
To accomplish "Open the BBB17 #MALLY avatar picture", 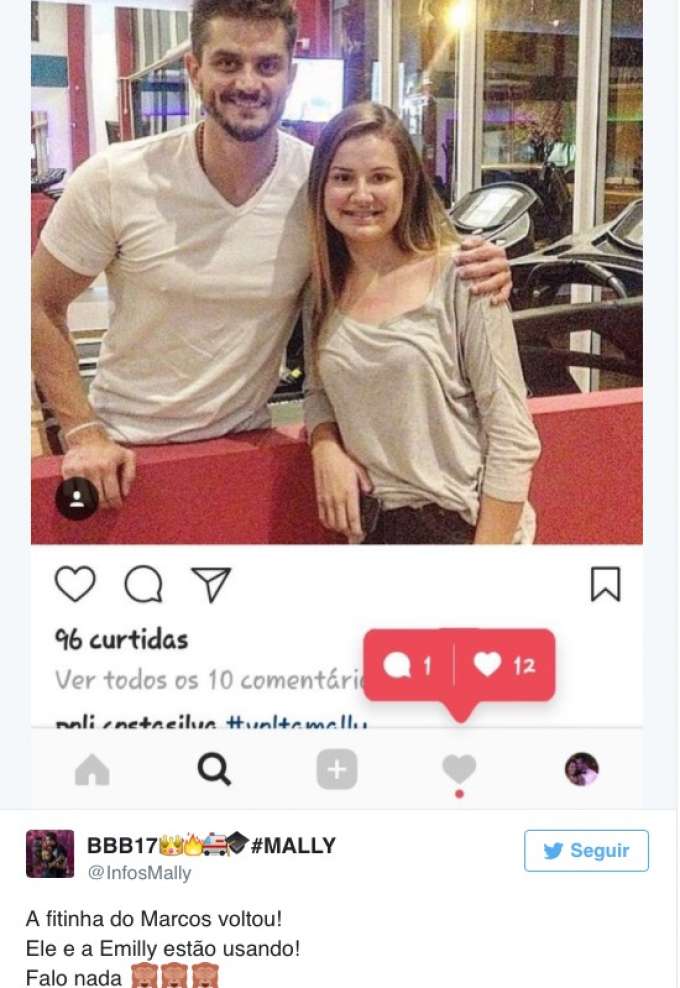I will (x=50, y=854).
